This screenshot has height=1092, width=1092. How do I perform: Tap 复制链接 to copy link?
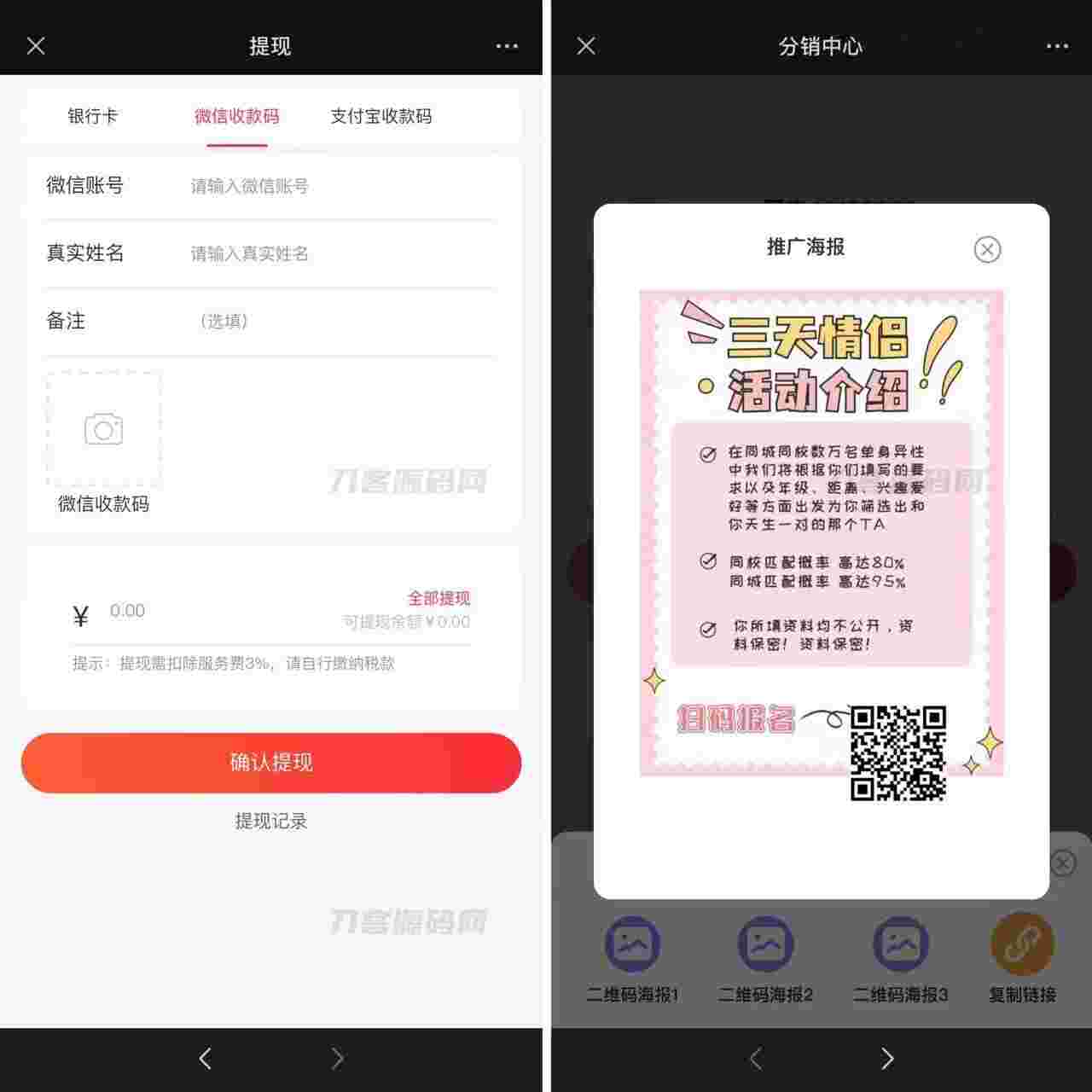pyautogui.click(x=1022, y=957)
